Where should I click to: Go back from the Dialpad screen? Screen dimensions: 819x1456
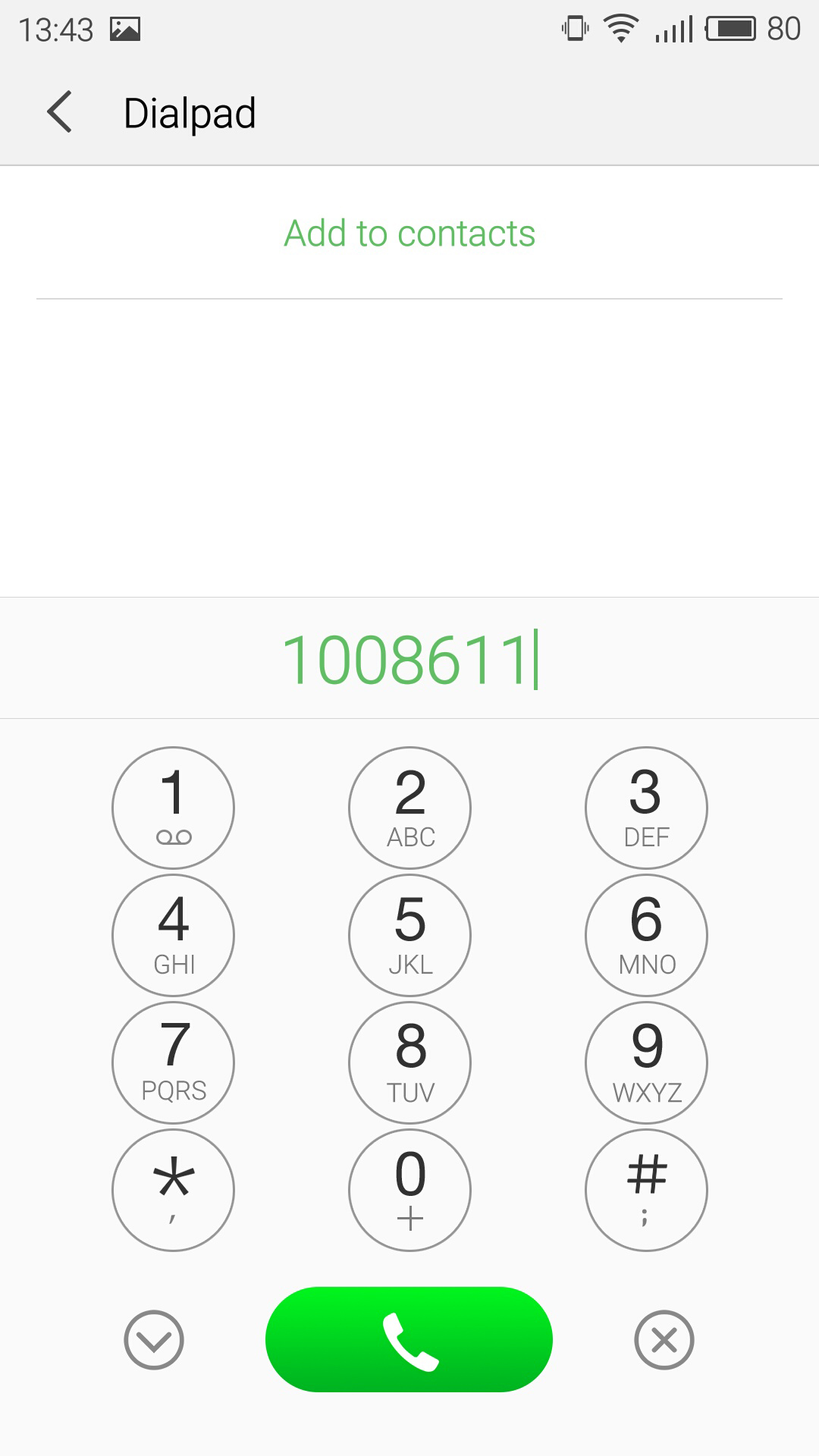click(60, 112)
